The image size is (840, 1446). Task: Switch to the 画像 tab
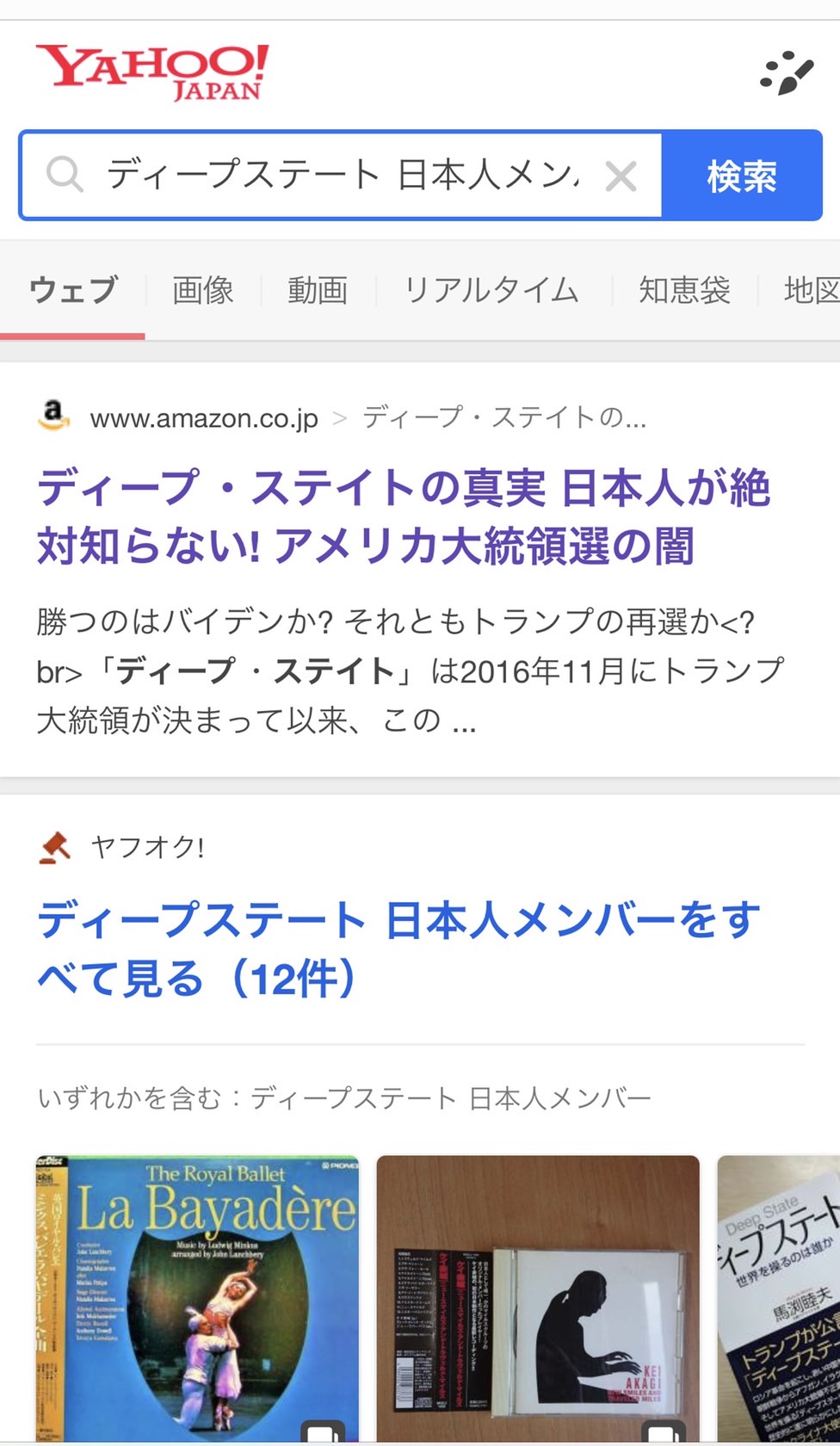[203, 290]
